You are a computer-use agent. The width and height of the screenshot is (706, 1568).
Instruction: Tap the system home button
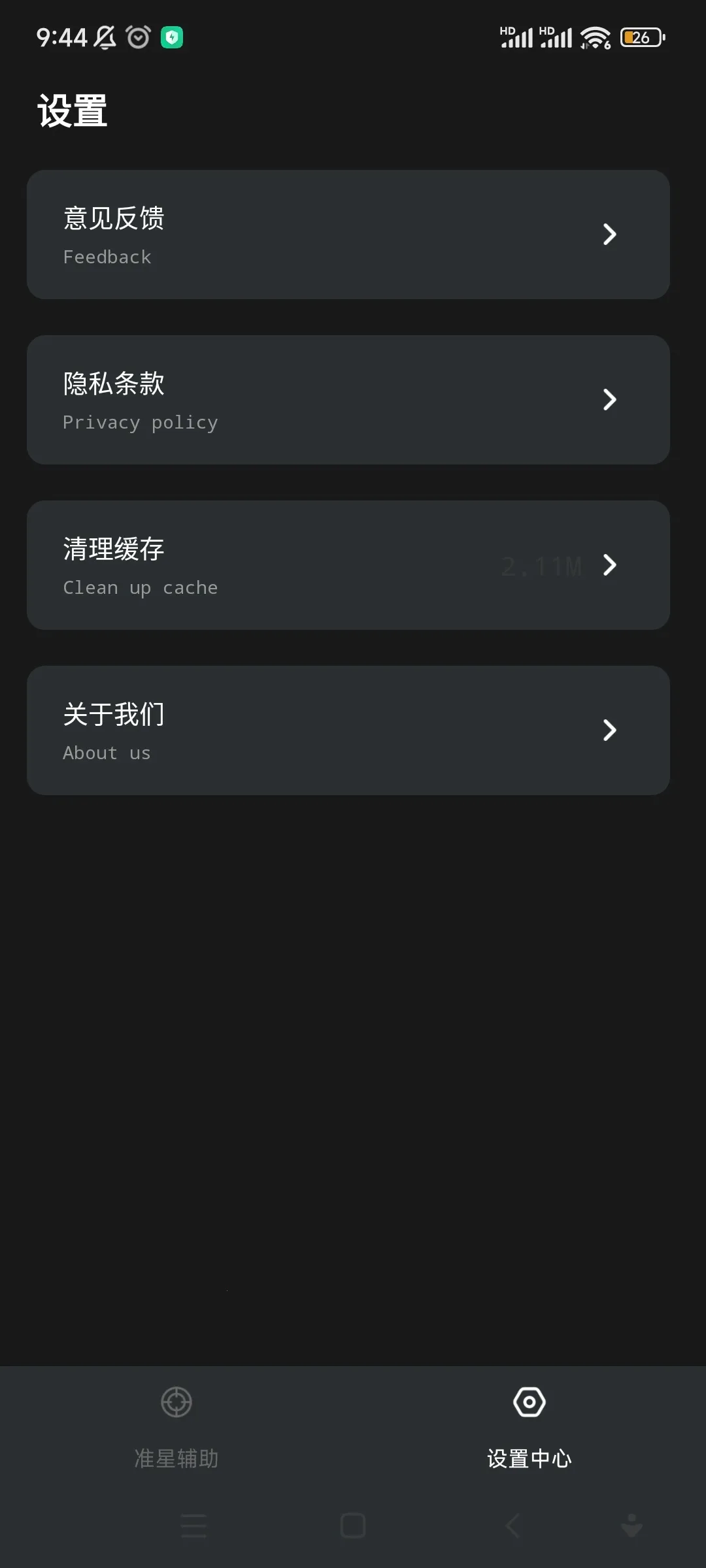click(x=352, y=1526)
